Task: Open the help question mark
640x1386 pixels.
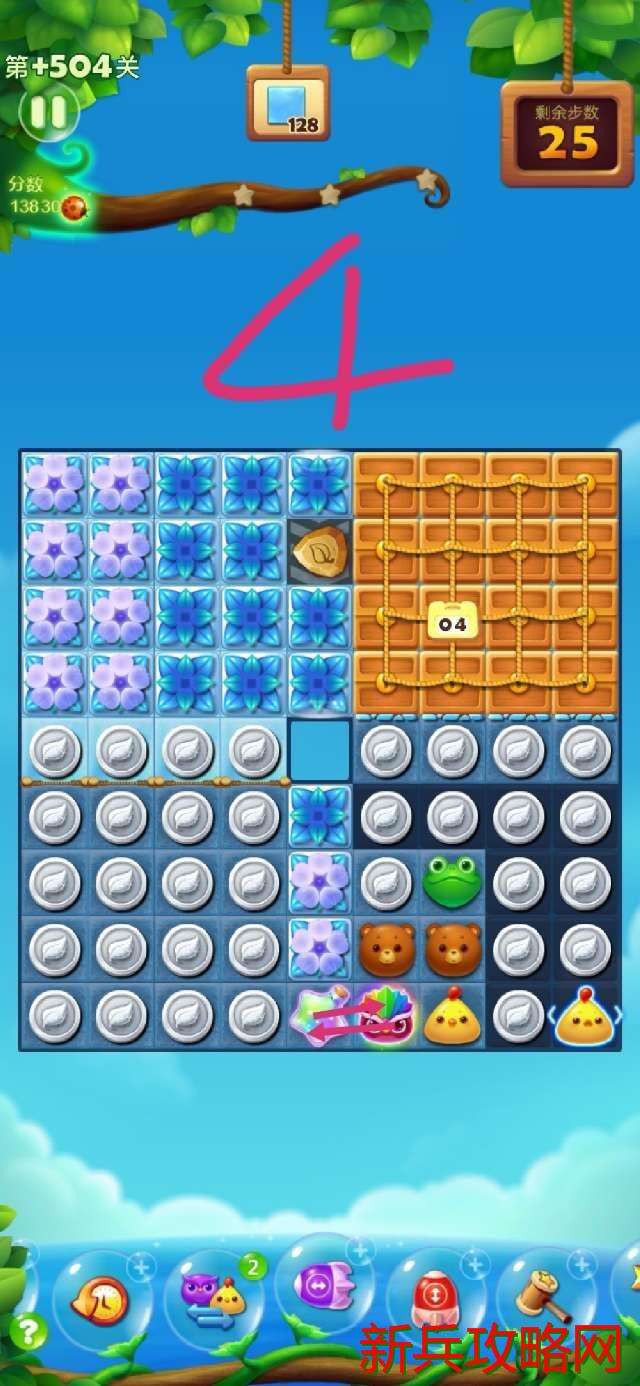Action: tap(28, 1331)
